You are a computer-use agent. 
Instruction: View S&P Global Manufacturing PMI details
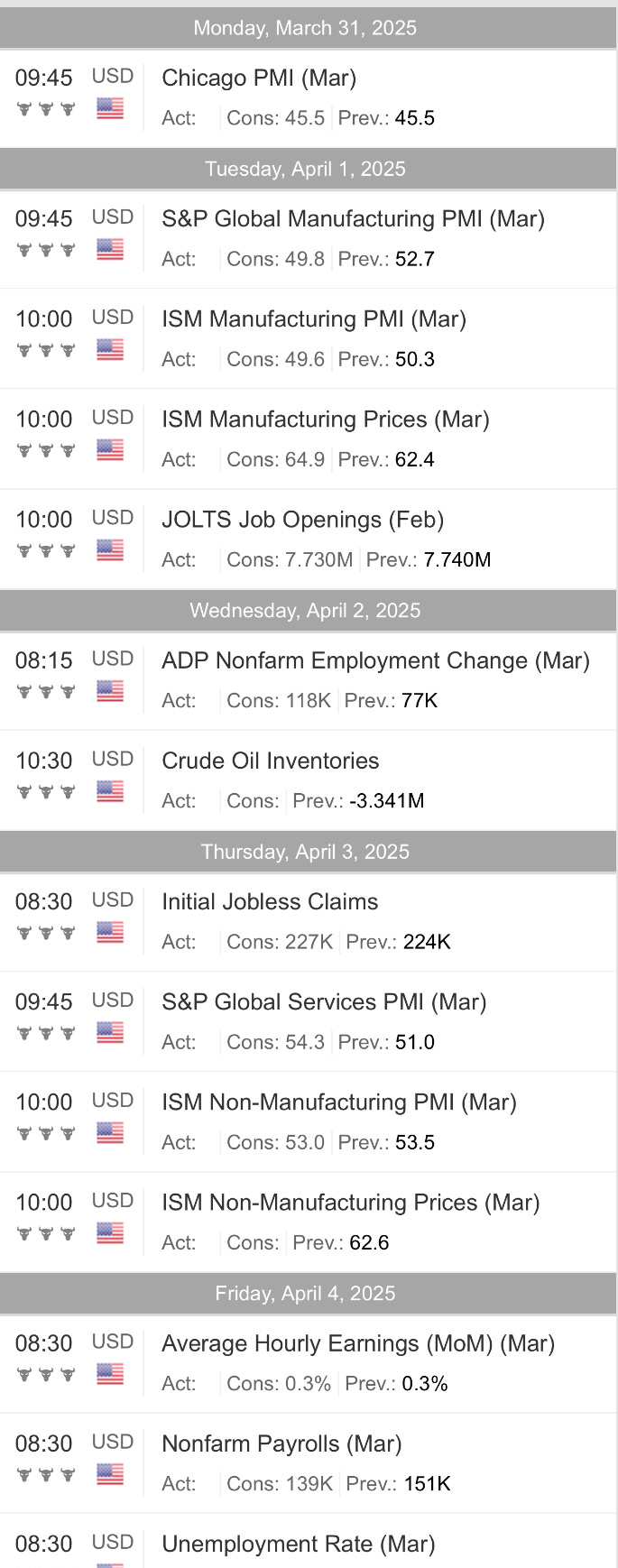coord(353,219)
